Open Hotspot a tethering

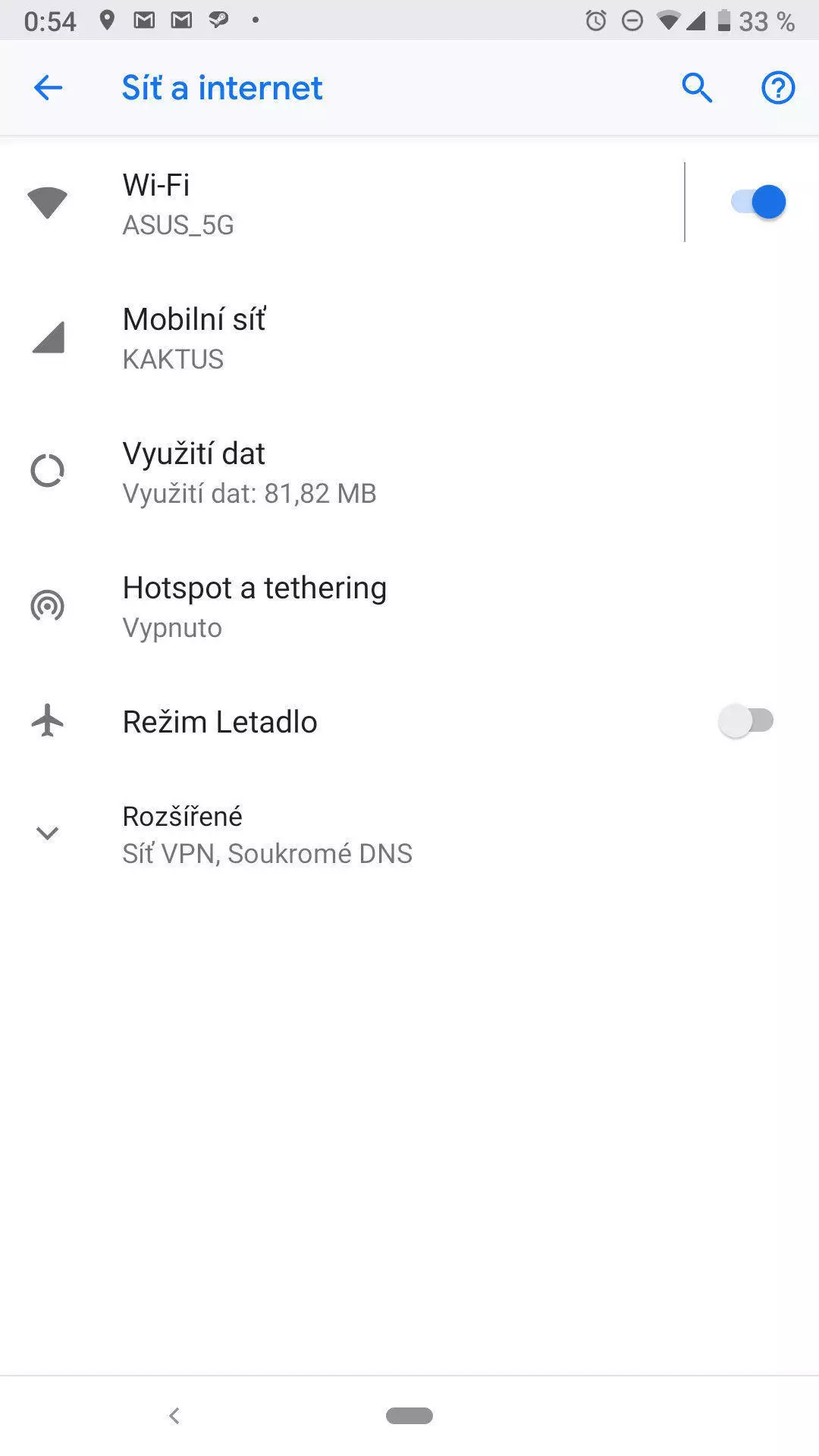[409, 606]
